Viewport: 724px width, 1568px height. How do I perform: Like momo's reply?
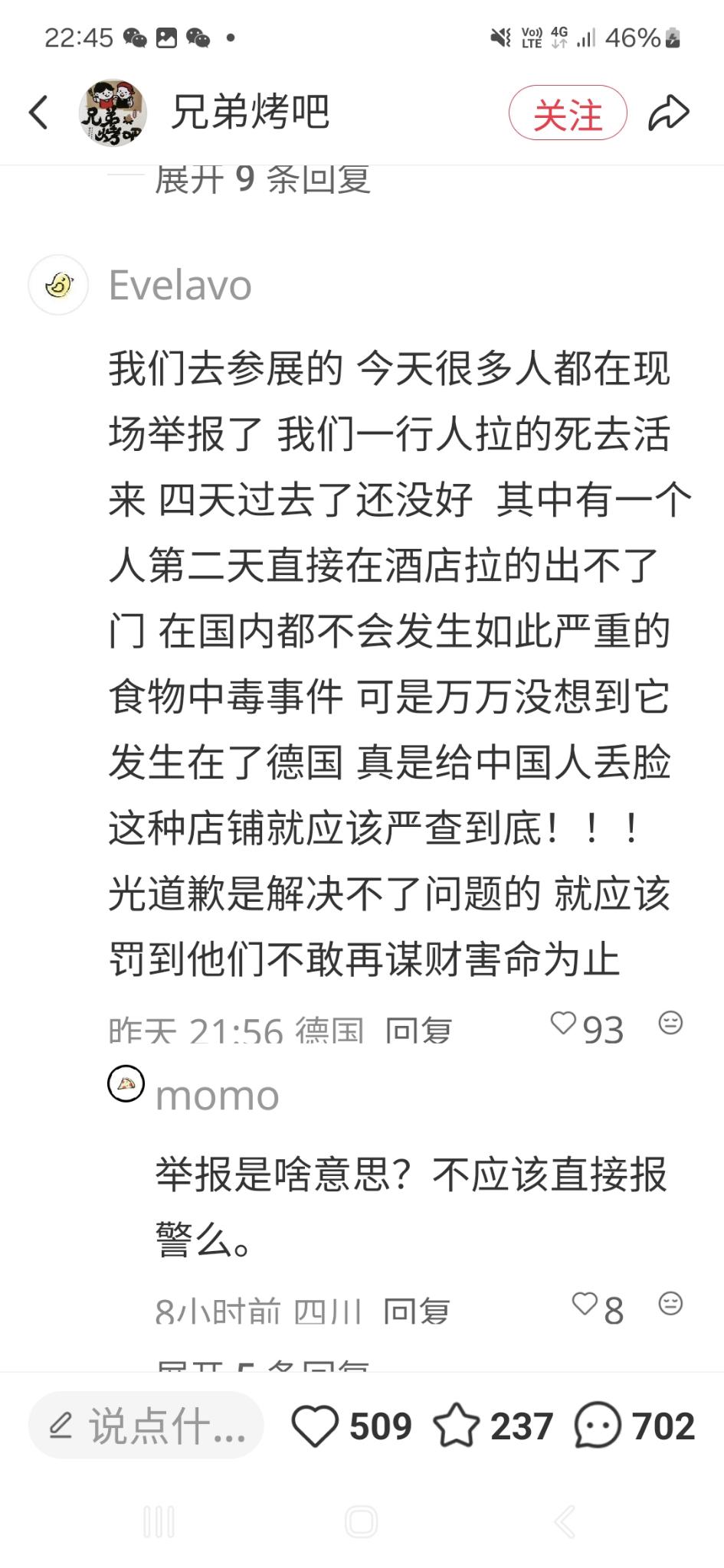585,1304
